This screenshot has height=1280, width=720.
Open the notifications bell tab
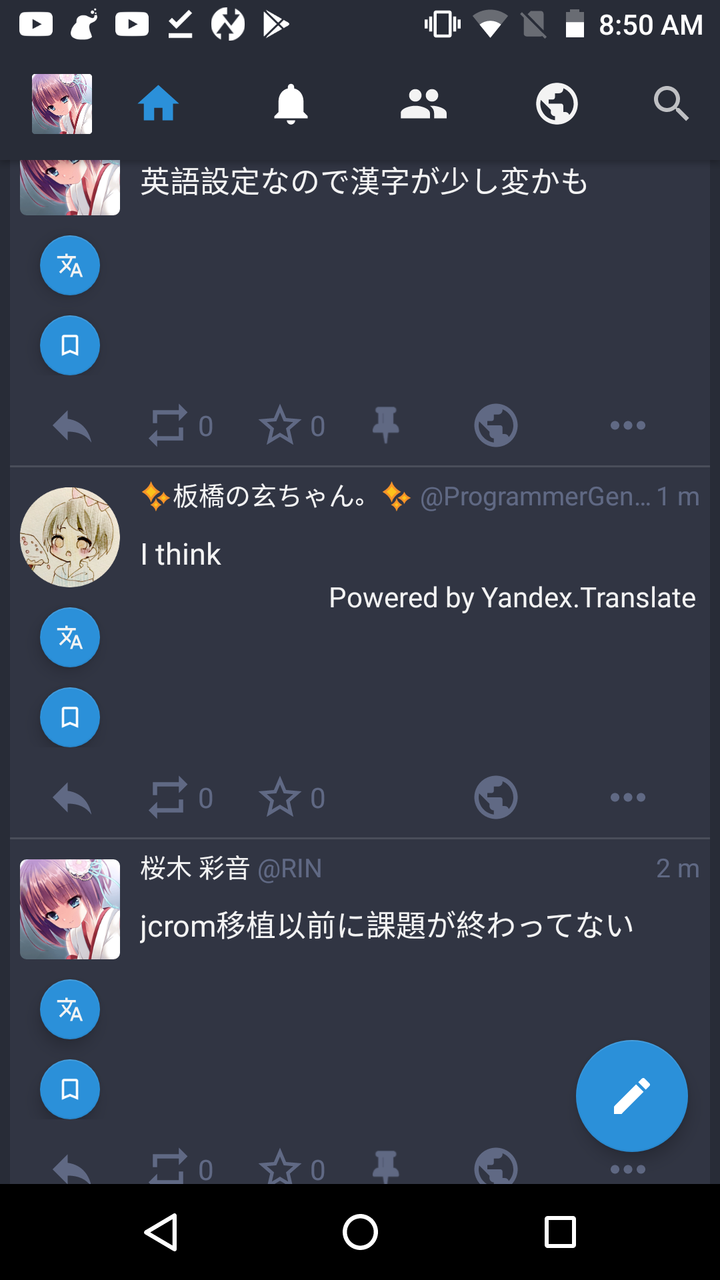[x=291, y=104]
